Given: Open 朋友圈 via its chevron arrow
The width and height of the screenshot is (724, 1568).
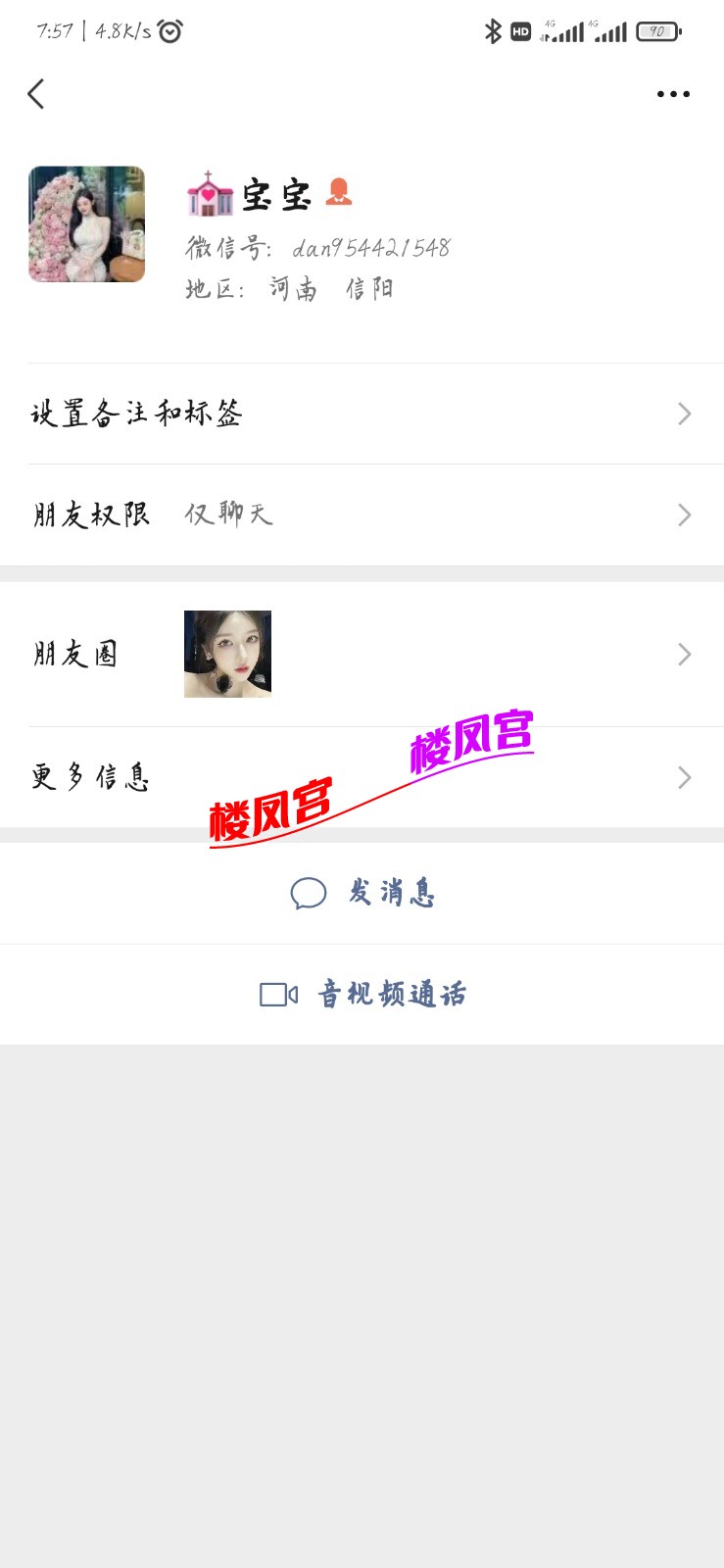Looking at the screenshot, I should click(684, 654).
